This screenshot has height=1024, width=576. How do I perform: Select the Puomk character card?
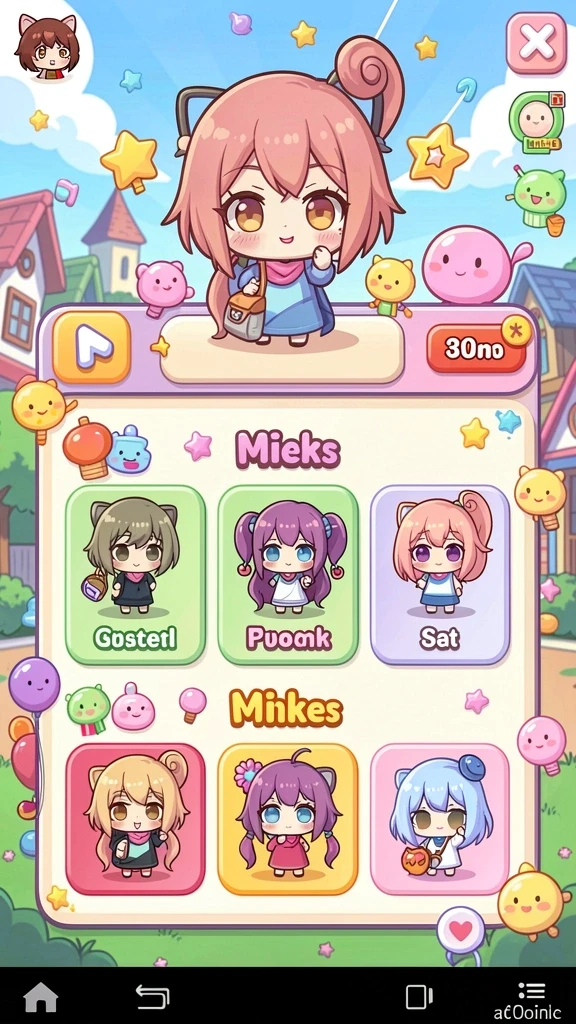[x=288, y=575]
